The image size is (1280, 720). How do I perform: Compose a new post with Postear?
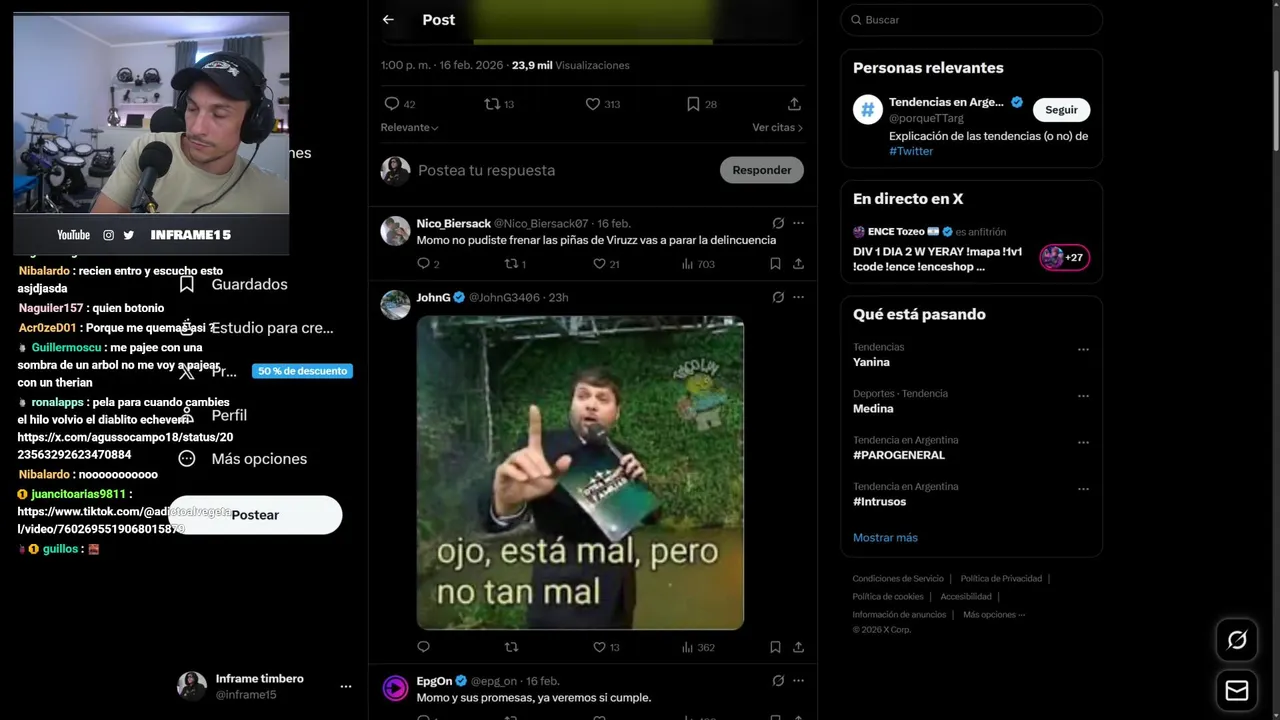point(255,515)
